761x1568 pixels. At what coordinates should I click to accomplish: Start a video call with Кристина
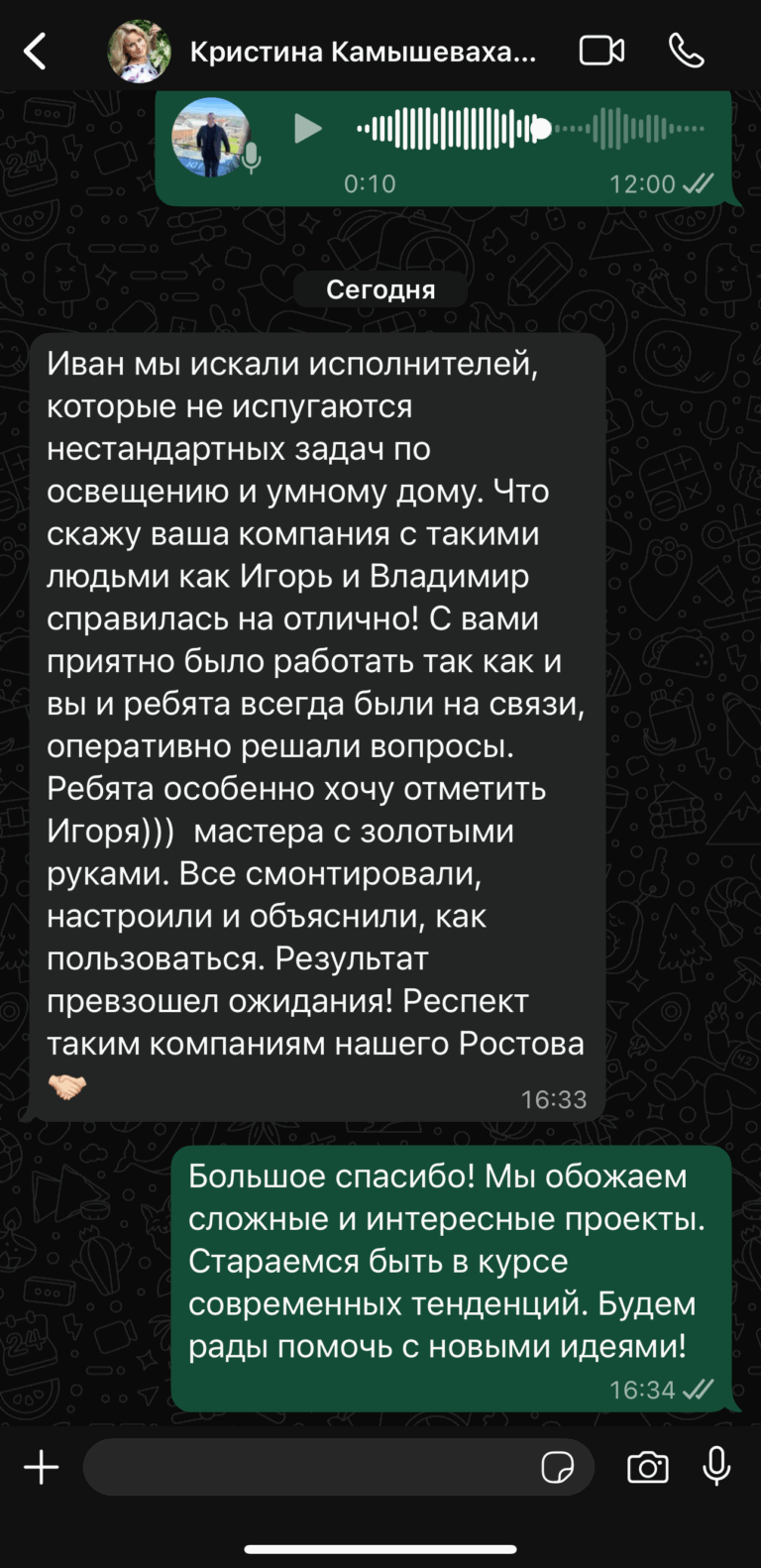(601, 51)
